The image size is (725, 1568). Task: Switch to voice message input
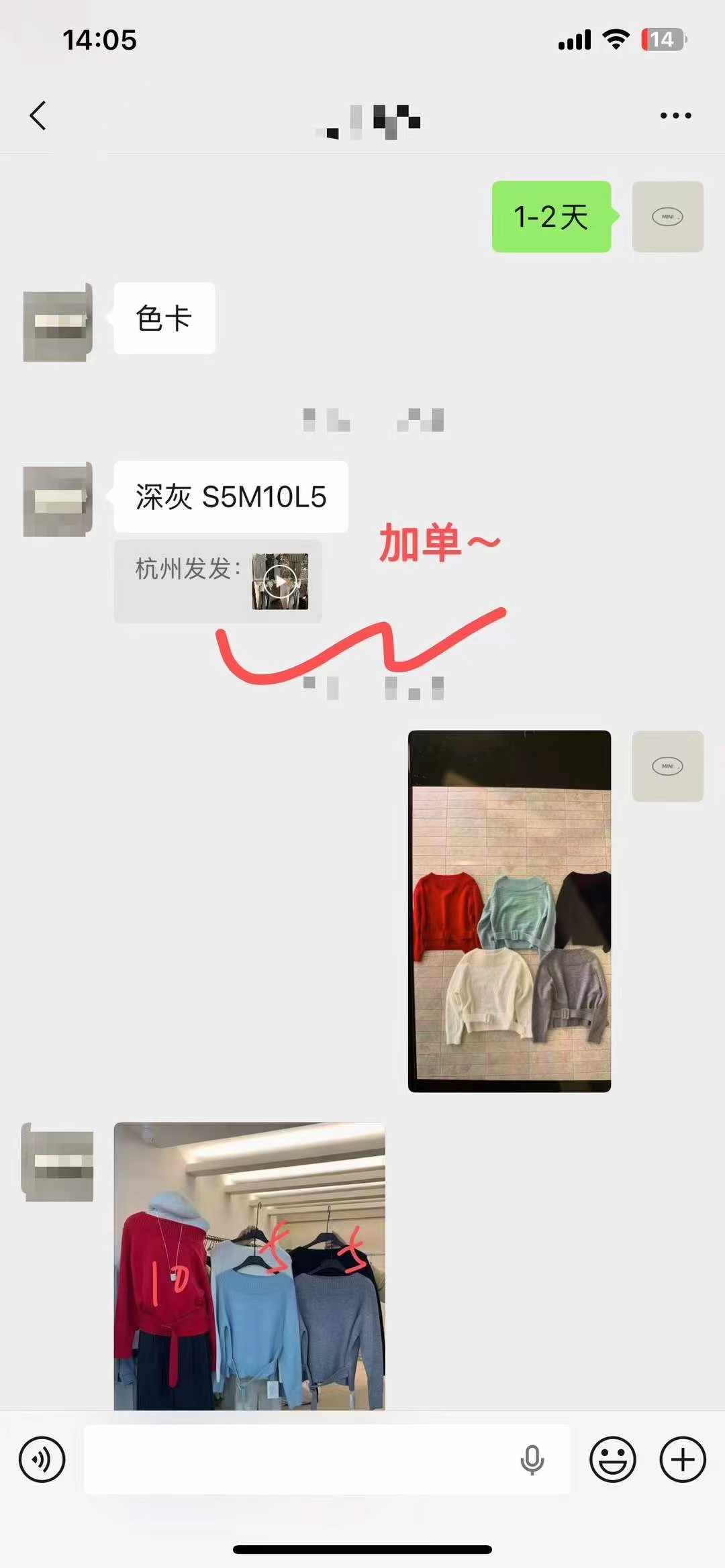(42, 1459)
